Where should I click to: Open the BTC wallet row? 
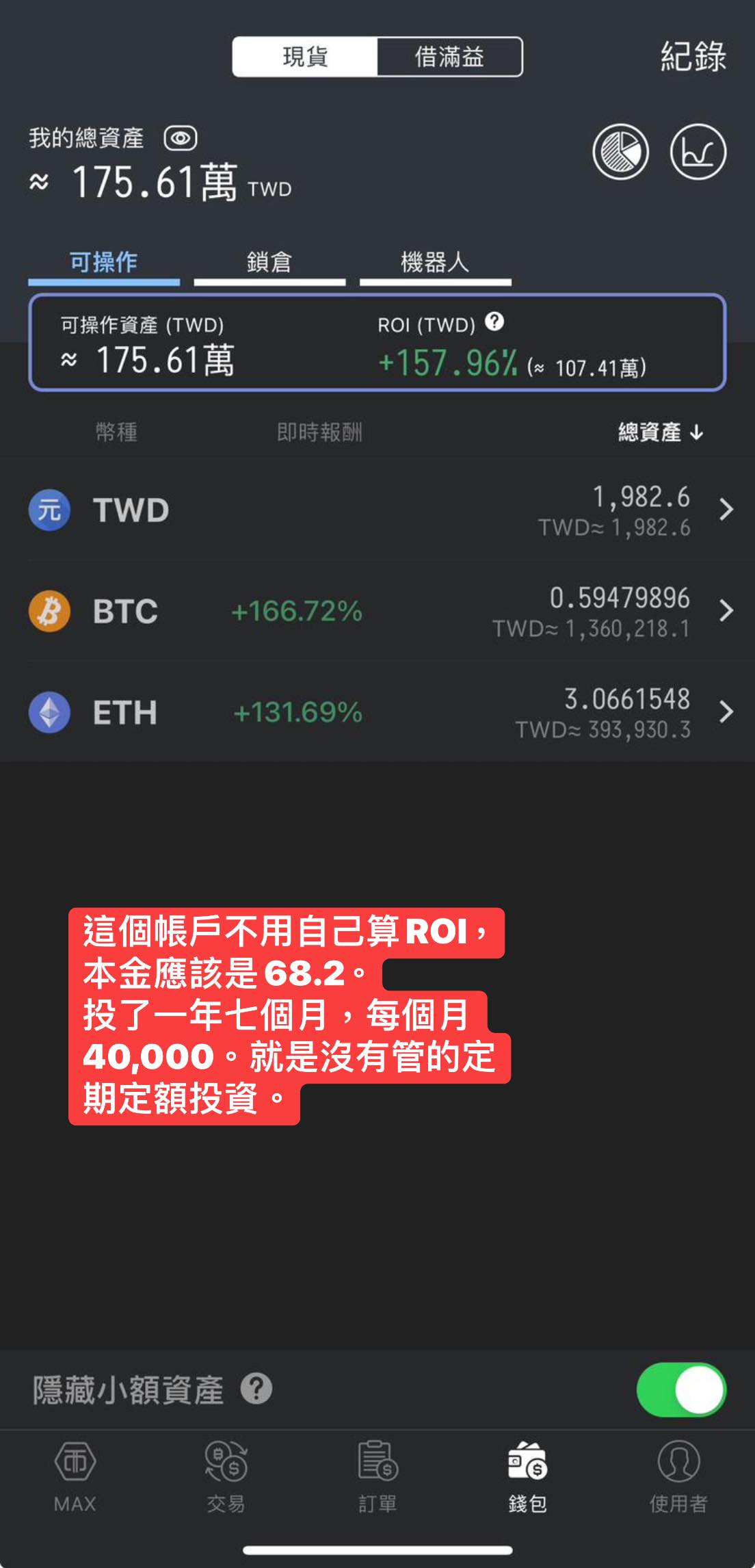click(377, 611)
